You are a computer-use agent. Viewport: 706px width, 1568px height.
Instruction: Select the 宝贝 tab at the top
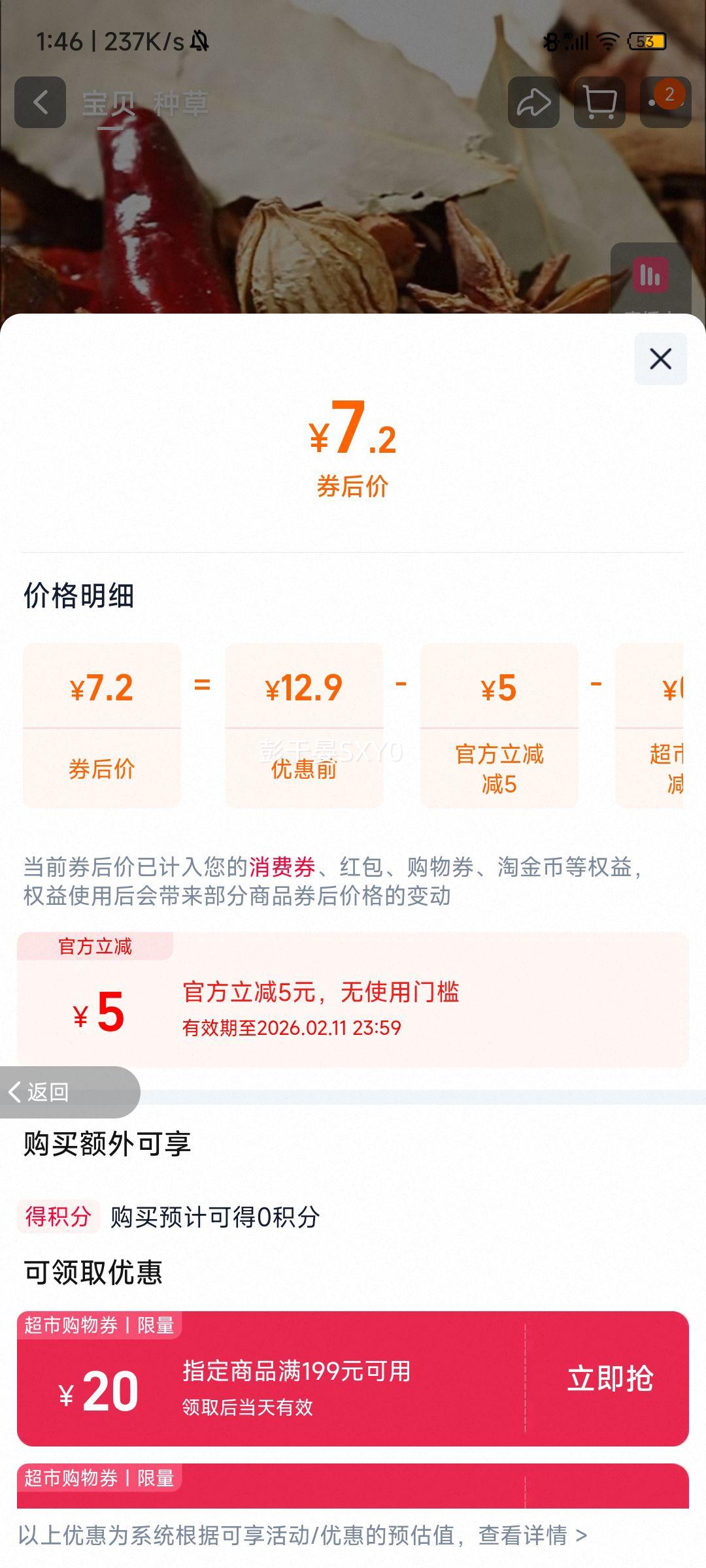click(108, 101)
